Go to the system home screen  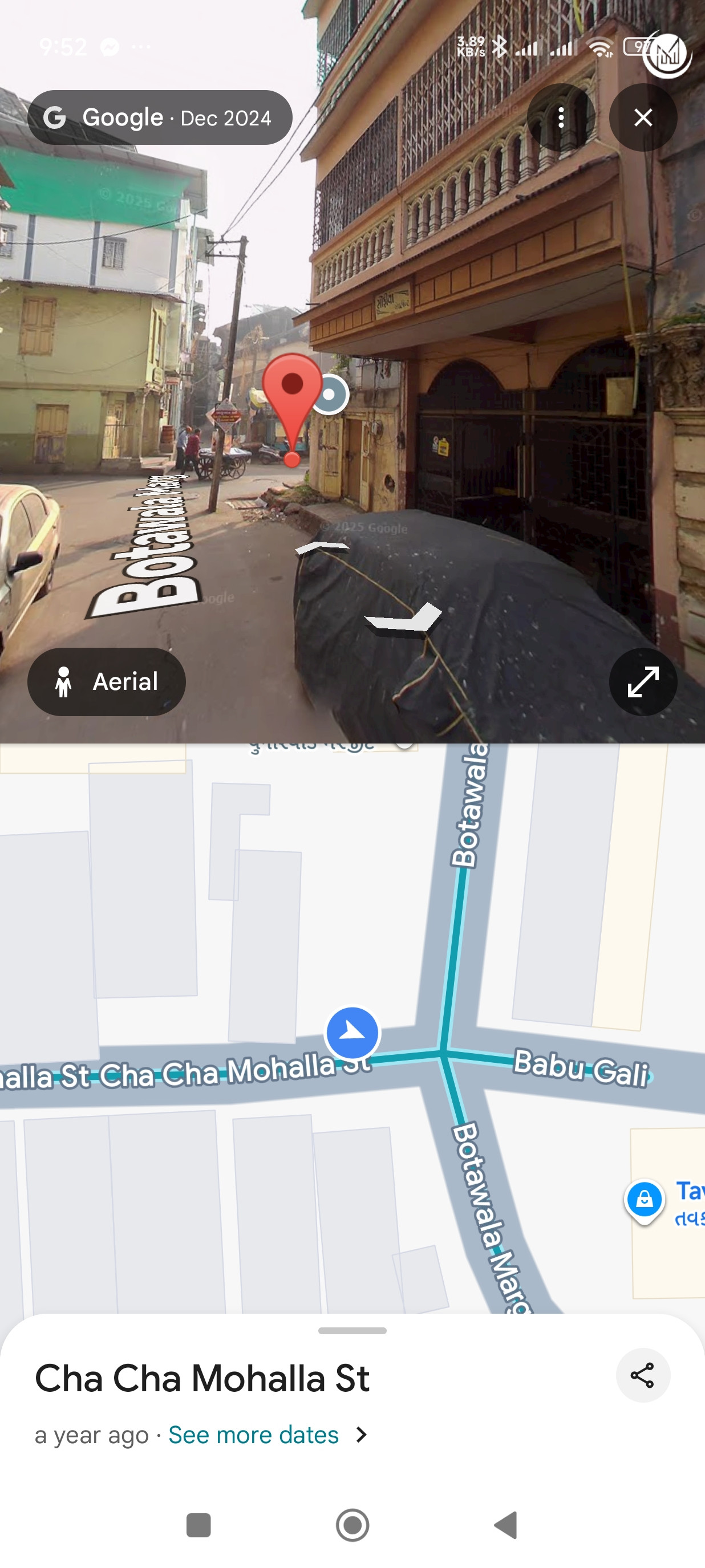352,1525
